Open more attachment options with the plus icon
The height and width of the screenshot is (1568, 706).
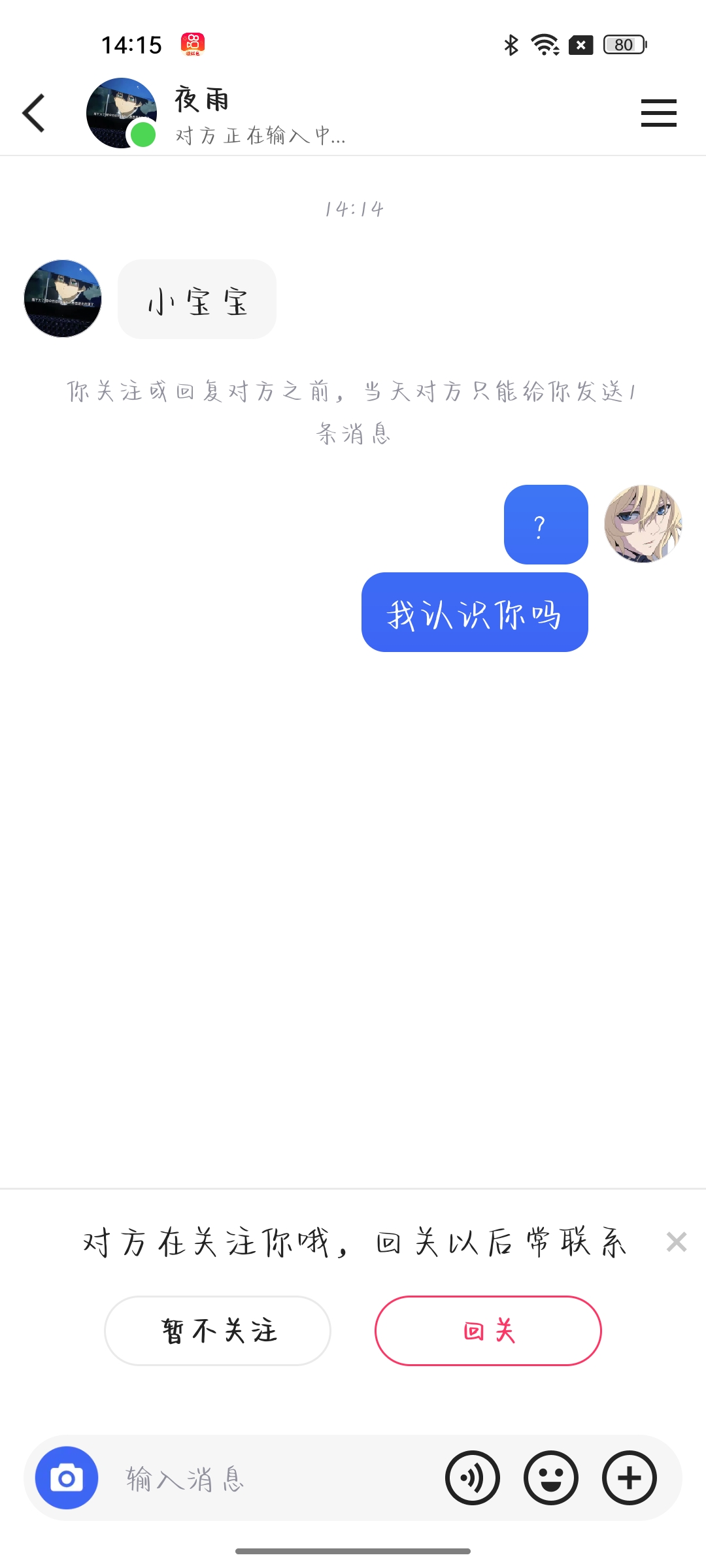629,1478
